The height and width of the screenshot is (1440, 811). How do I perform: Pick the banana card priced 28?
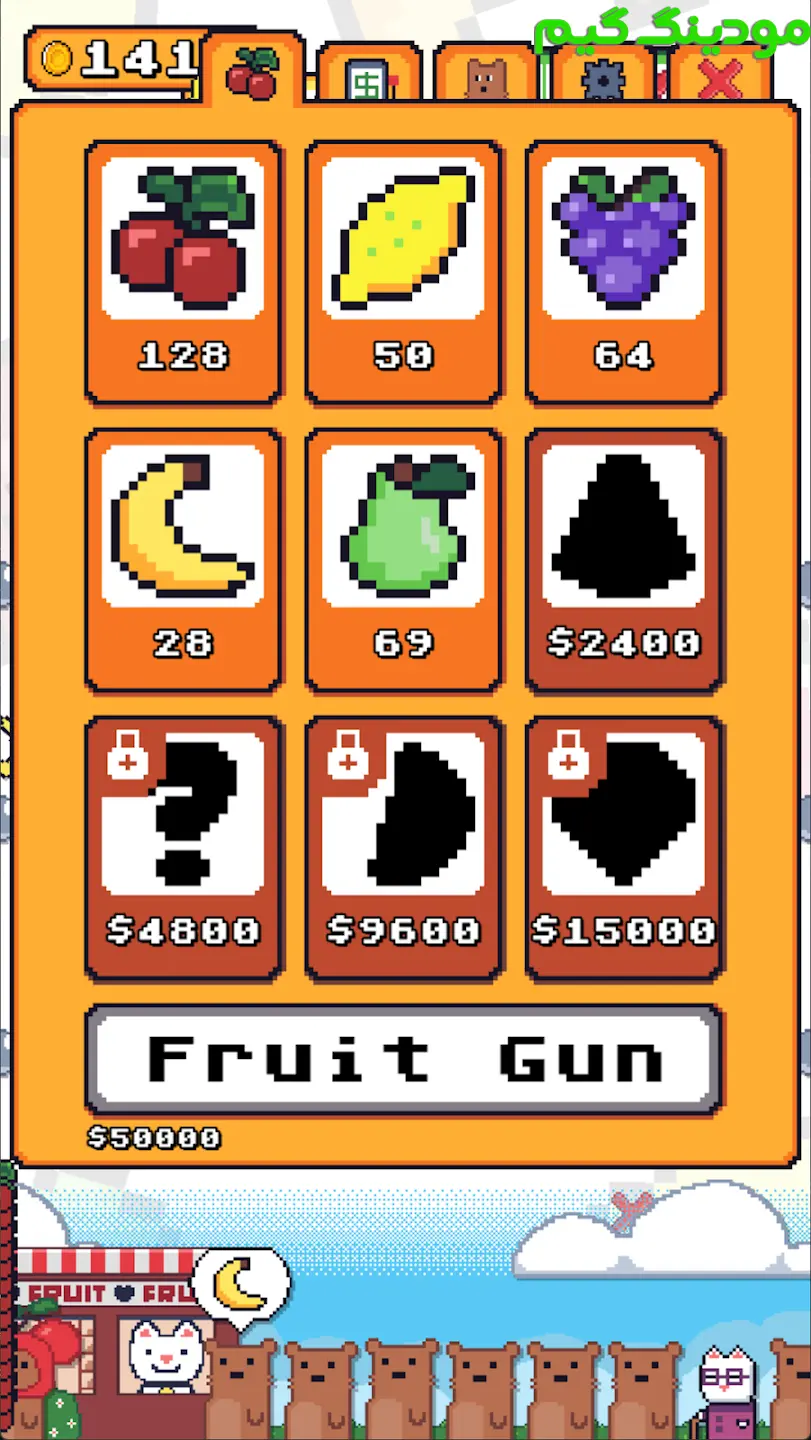coord(183,560)
